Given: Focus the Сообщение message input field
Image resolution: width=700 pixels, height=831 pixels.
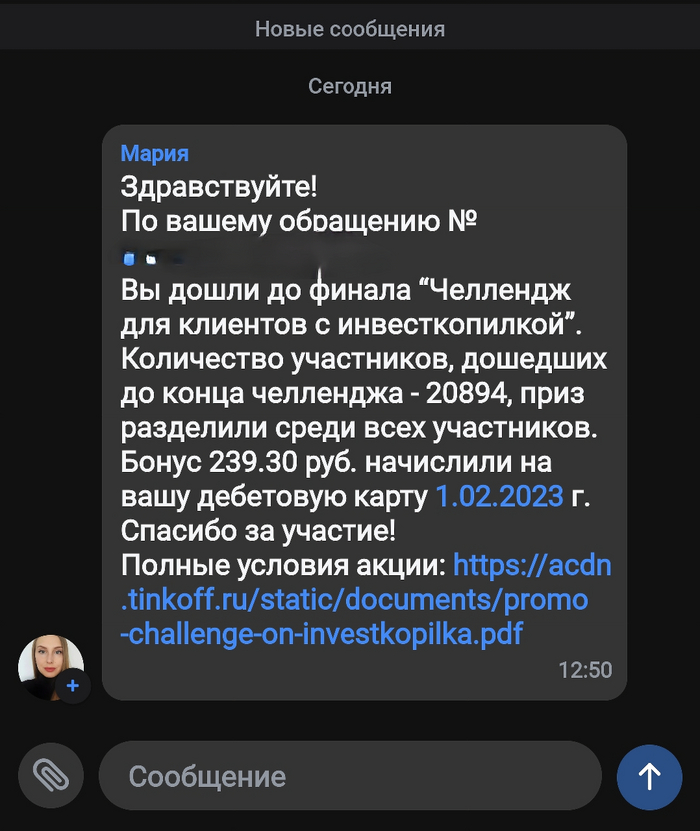Looking at the screenshot, I should point(350,776).
